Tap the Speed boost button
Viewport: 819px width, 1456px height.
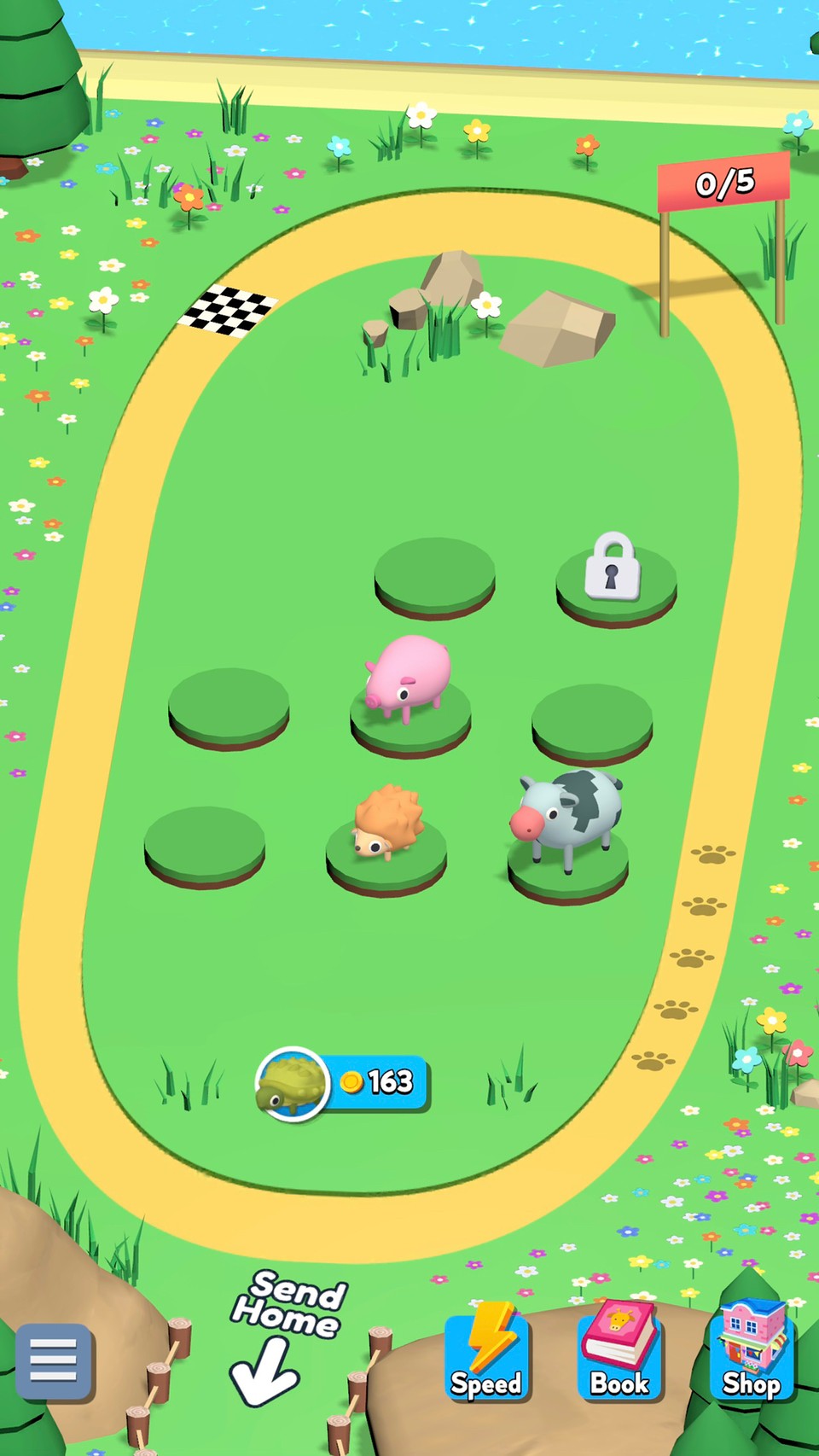[486, 1352]
